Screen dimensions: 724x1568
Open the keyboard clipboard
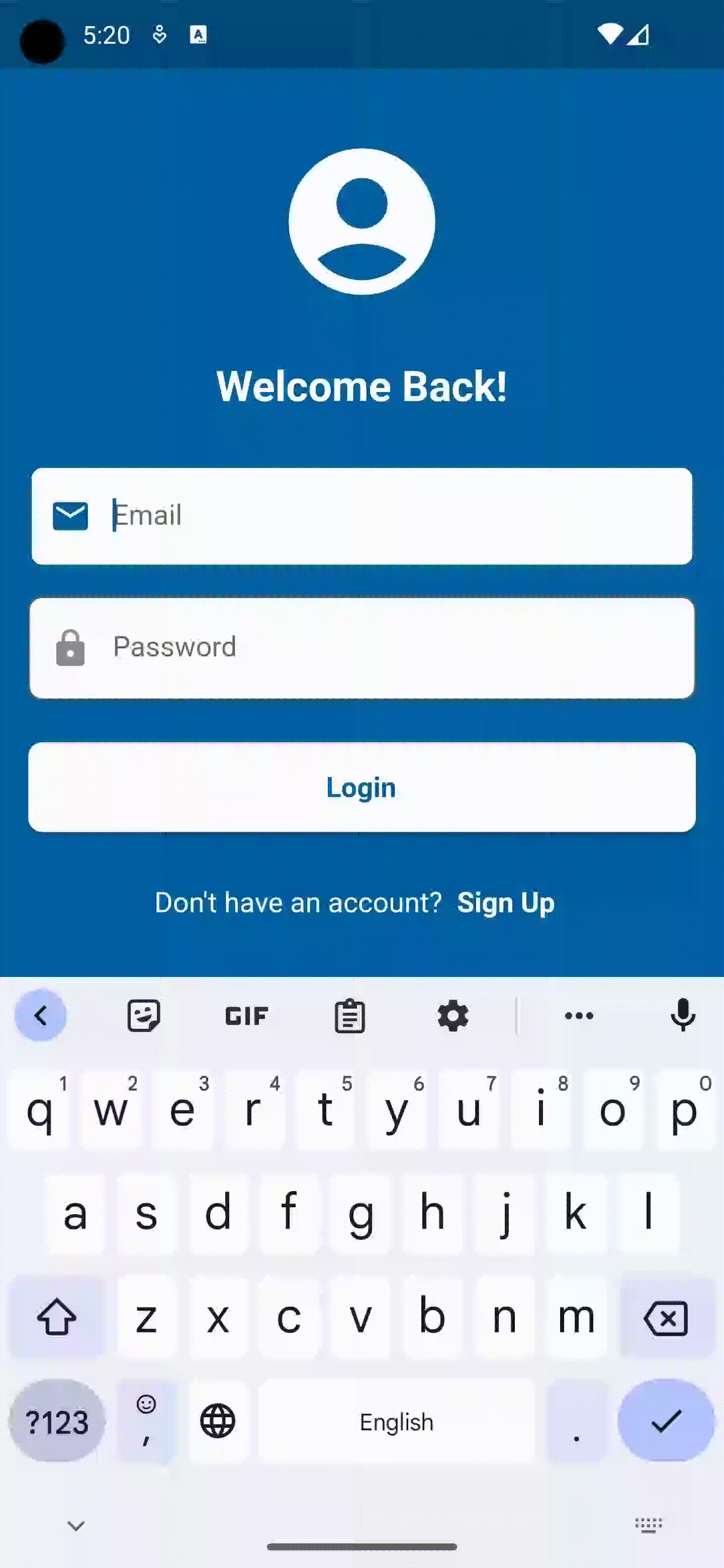point(349,1016)
